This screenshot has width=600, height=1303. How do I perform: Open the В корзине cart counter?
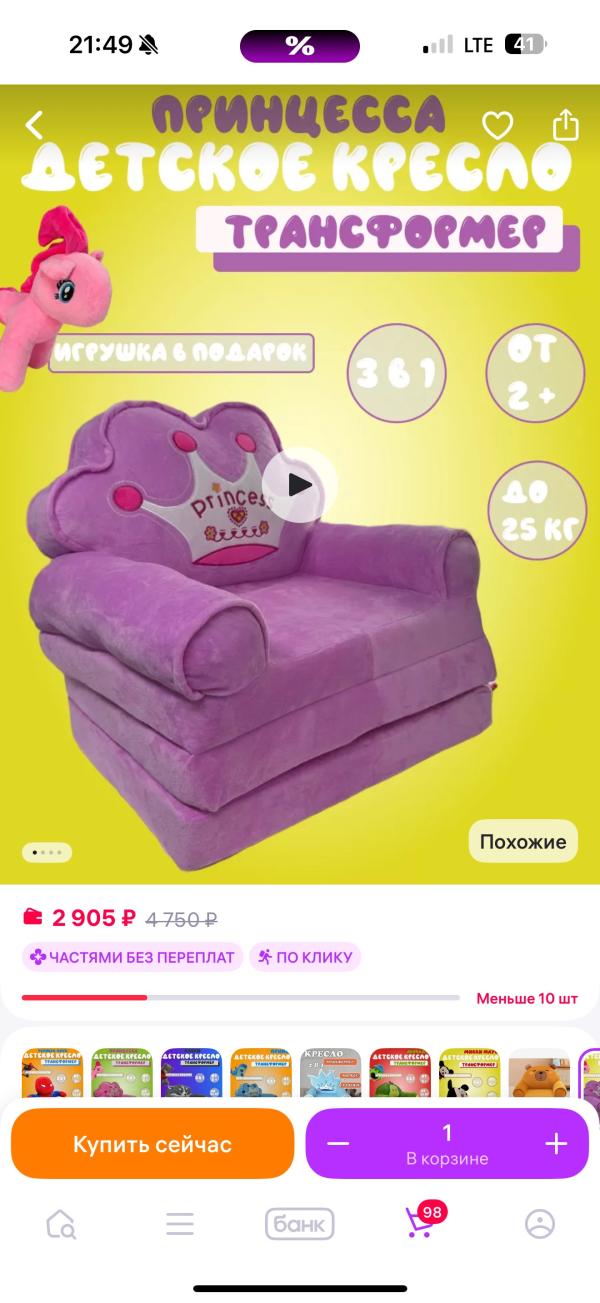coord(447,1144)
